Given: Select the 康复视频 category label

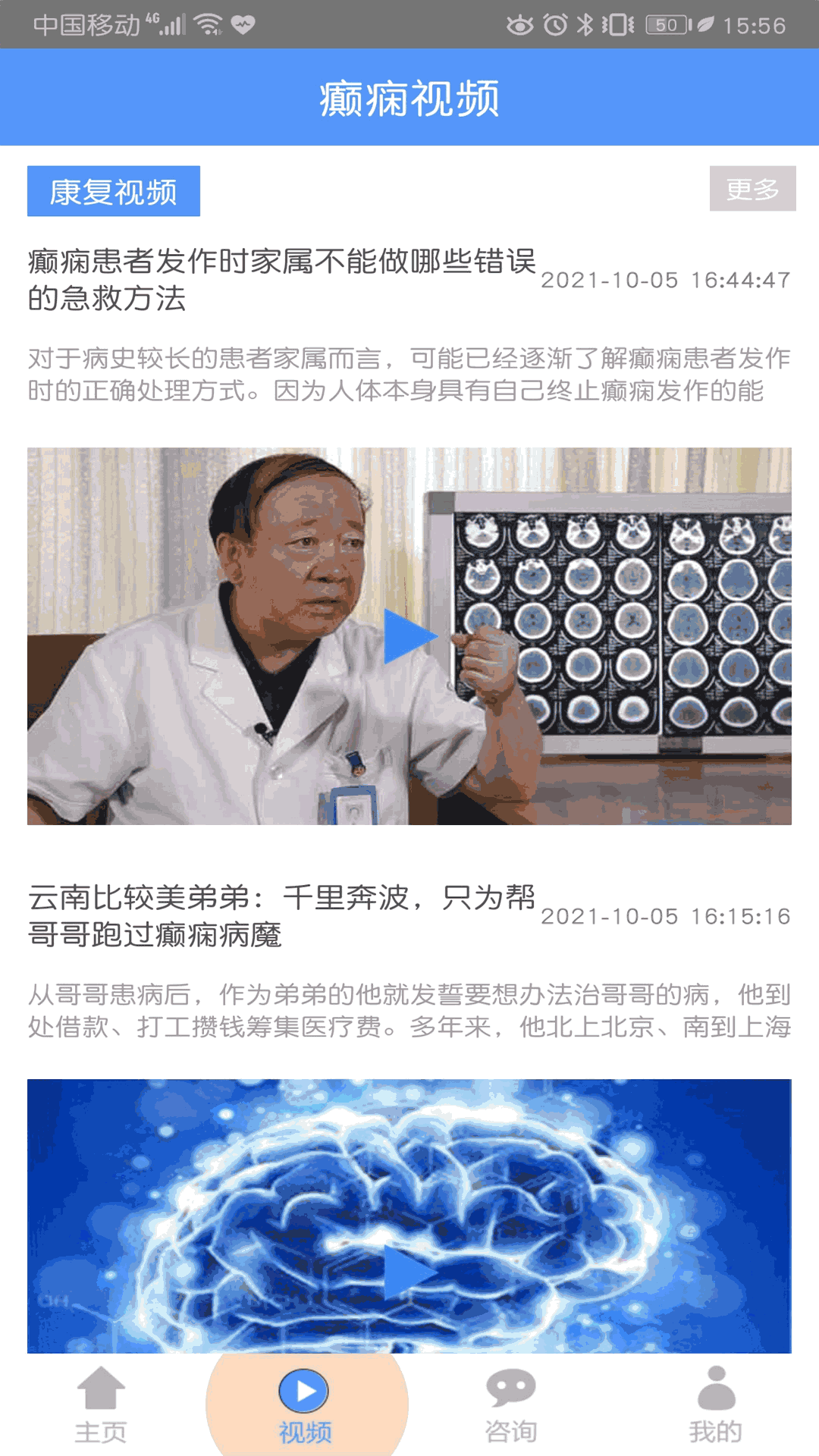Looking at the screenshot, I should click(114, 191).
